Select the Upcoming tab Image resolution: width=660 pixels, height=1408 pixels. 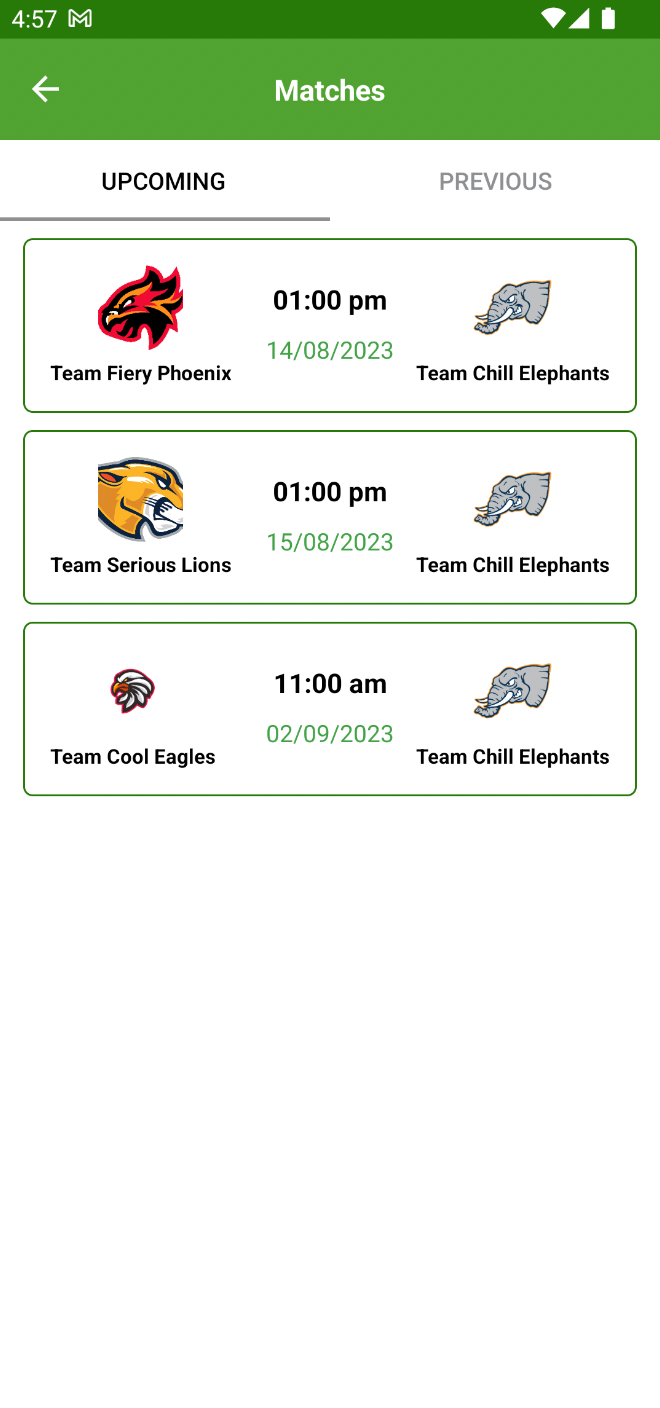tap(164, 181)
